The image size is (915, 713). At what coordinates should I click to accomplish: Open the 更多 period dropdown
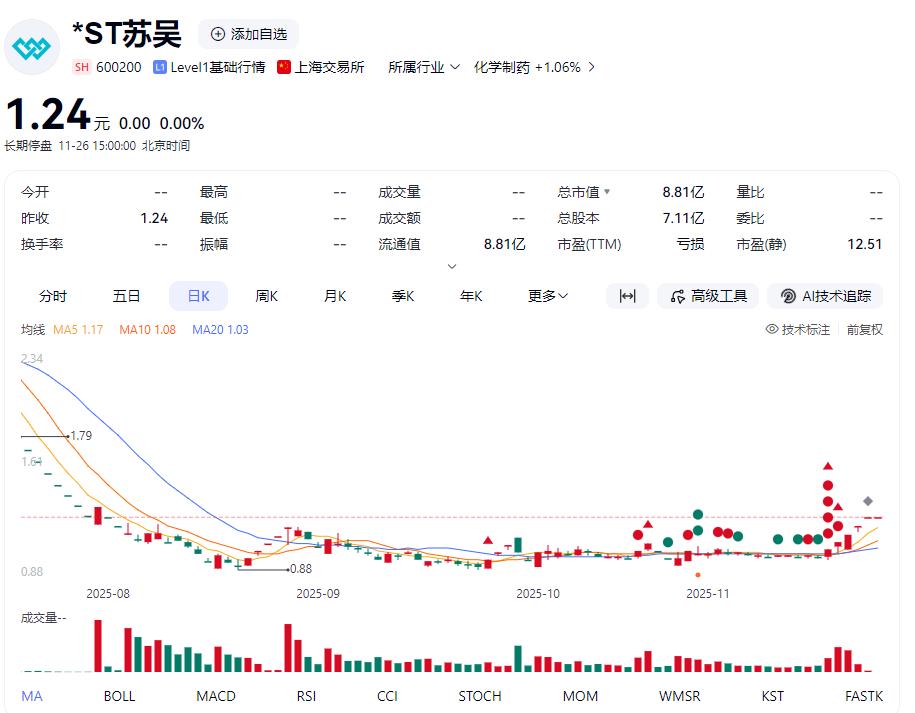point(547,296)
